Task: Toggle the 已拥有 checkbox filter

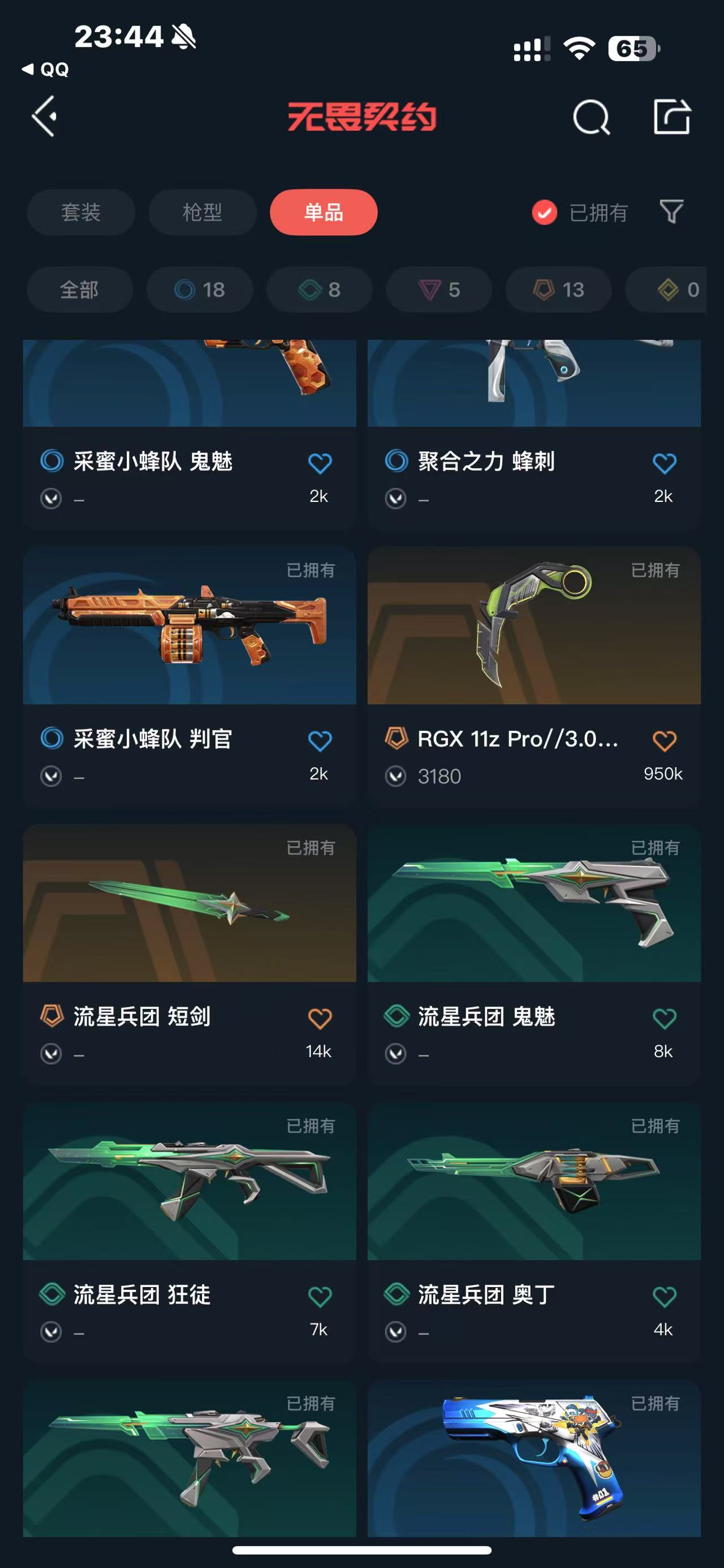Action: click(544, 213)
